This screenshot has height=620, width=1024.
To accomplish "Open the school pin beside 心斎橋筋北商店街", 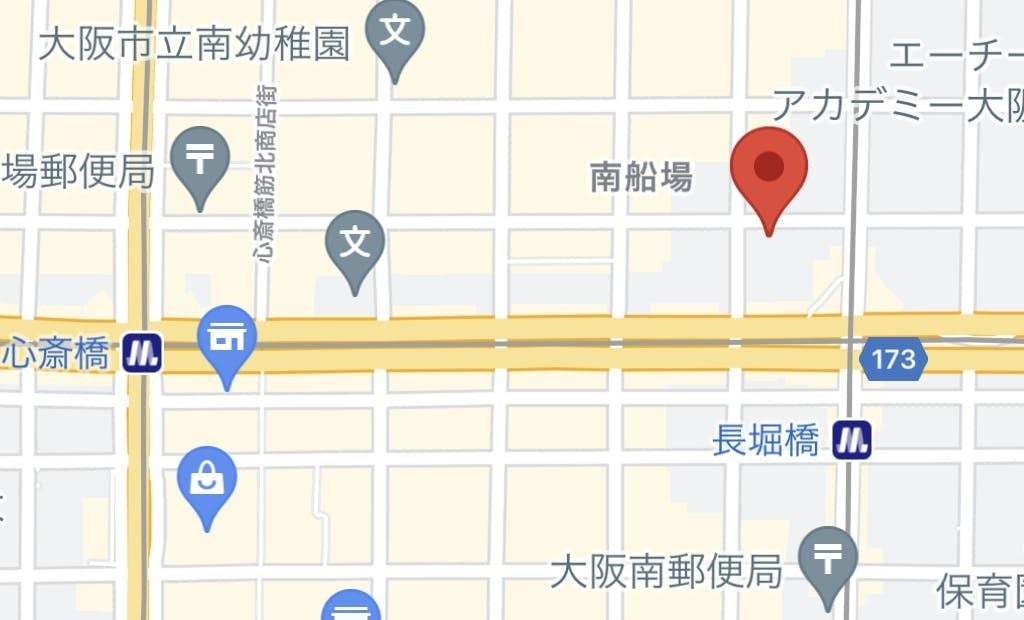I will [x=356, y=243].
